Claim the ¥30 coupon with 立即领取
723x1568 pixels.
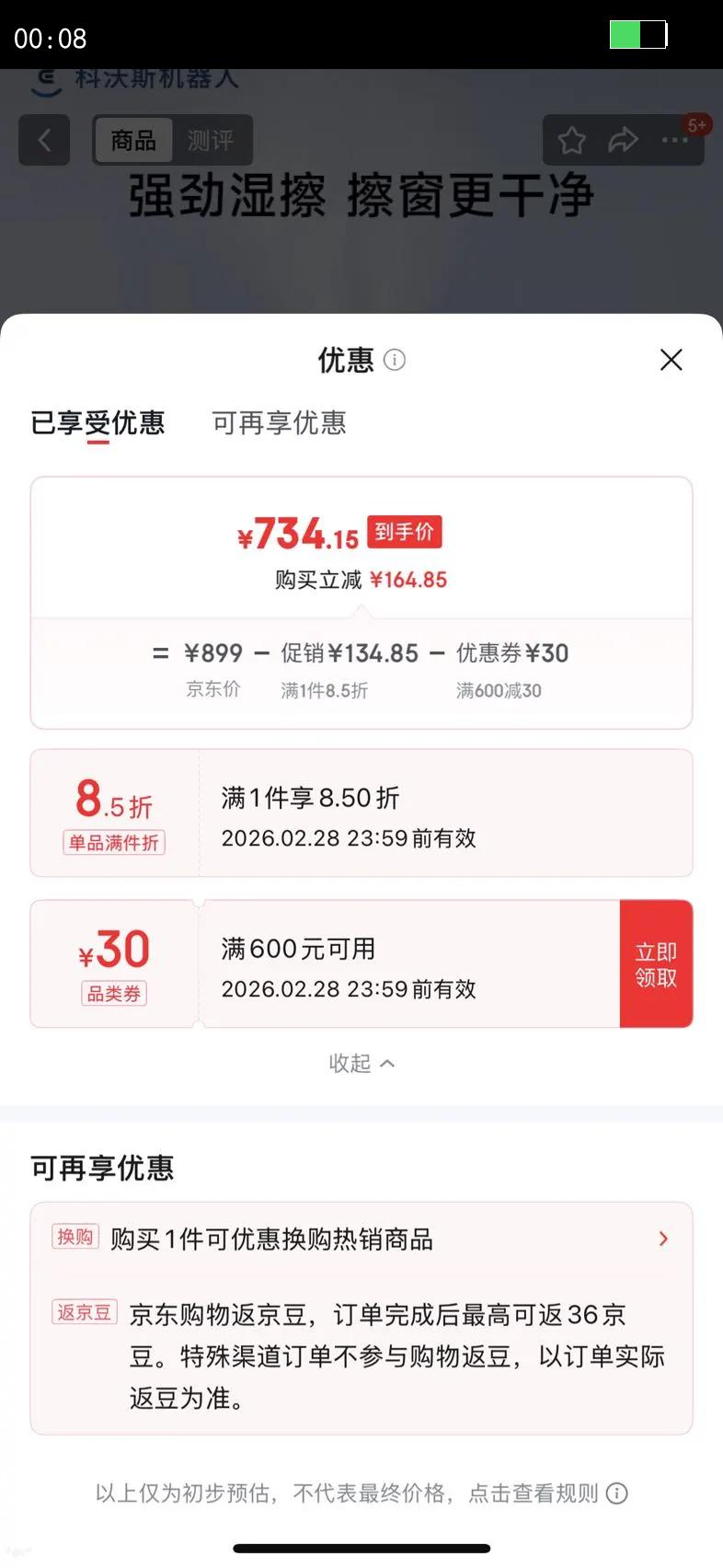point(656,963)
